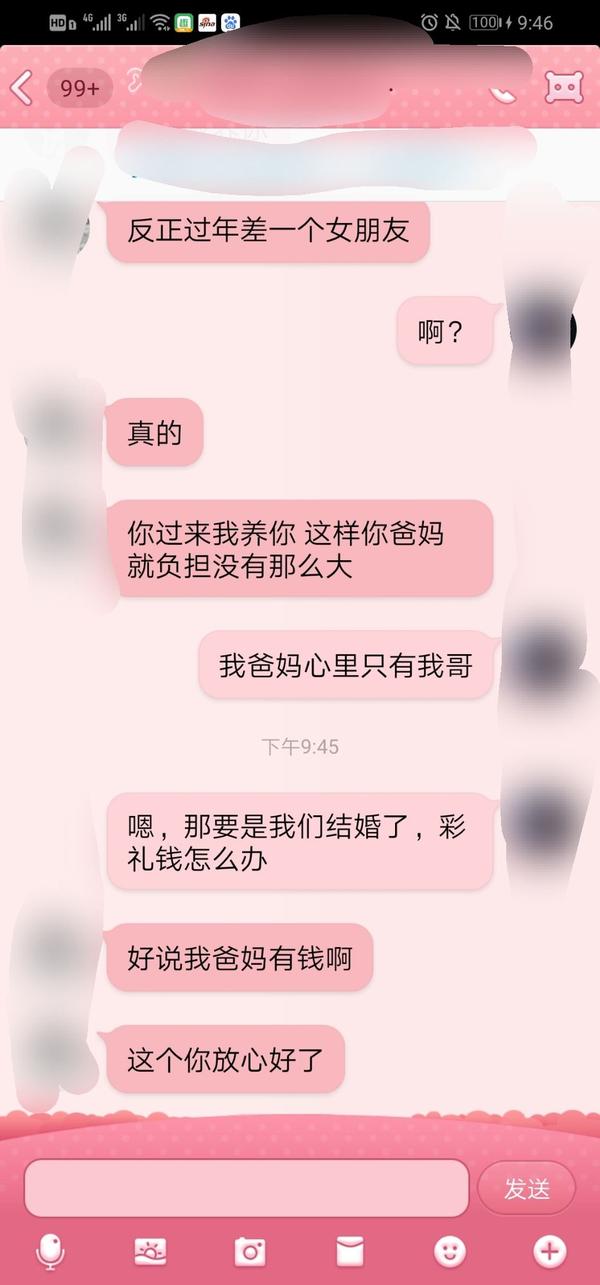Focus the message input field
The image size is (600, 1285).
tap(246, 1188)
